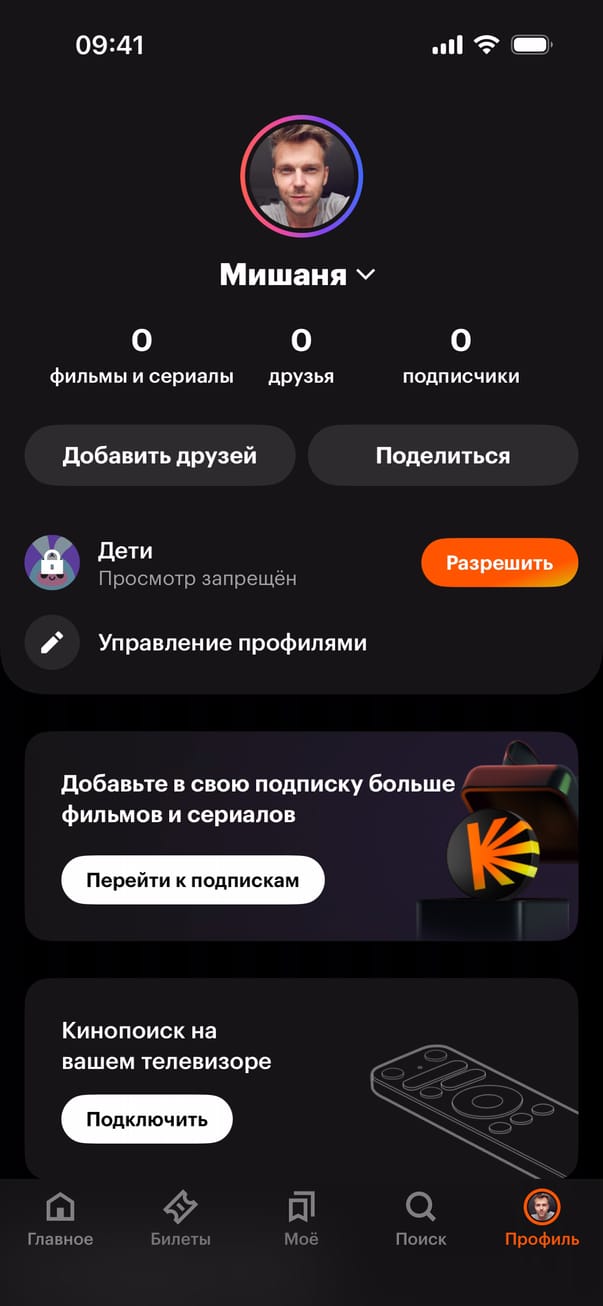Open the фильмы и сериалы counter
Image resolution: width=603 pixels, height=1306 pixels.
point(142,357)
